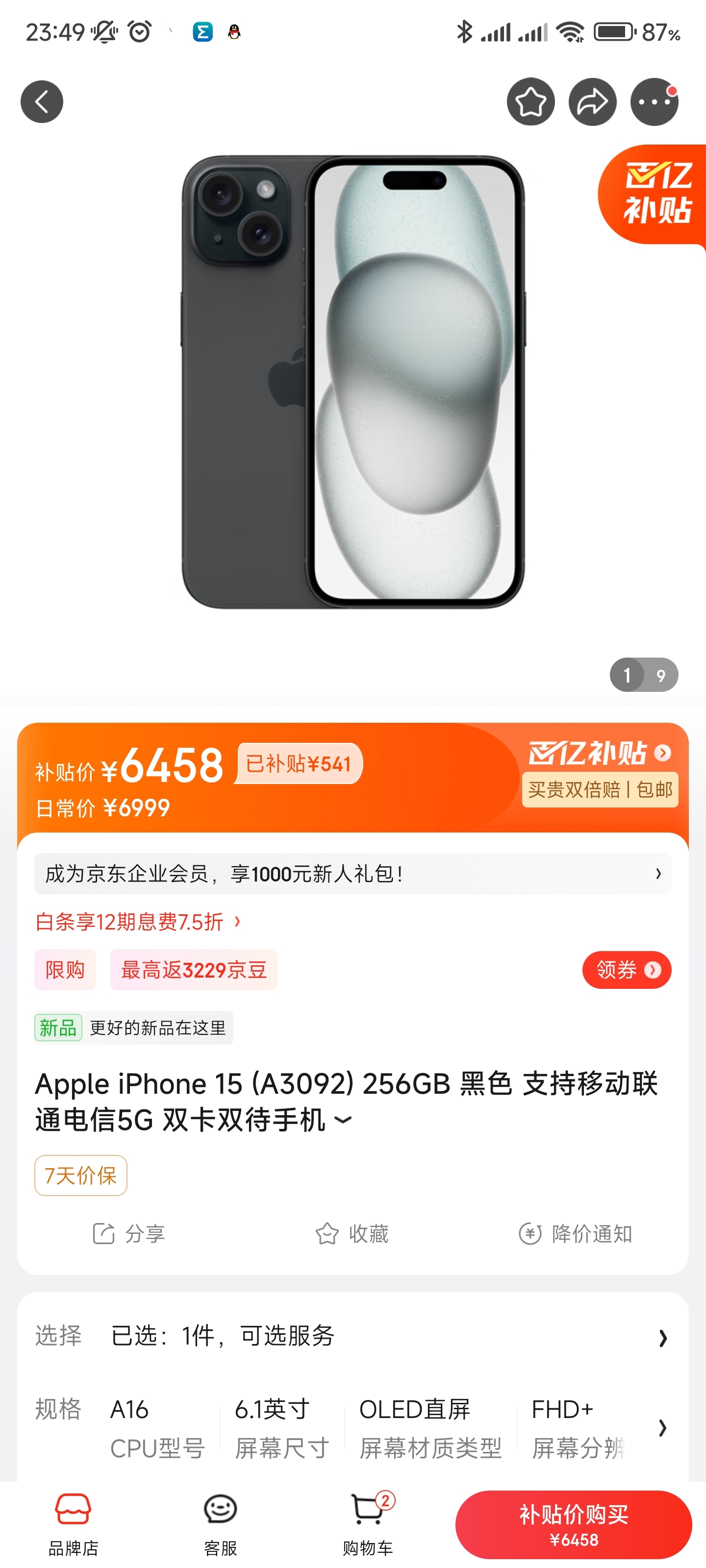Open the 规格 specifications row

click(x=353, y=1427)
